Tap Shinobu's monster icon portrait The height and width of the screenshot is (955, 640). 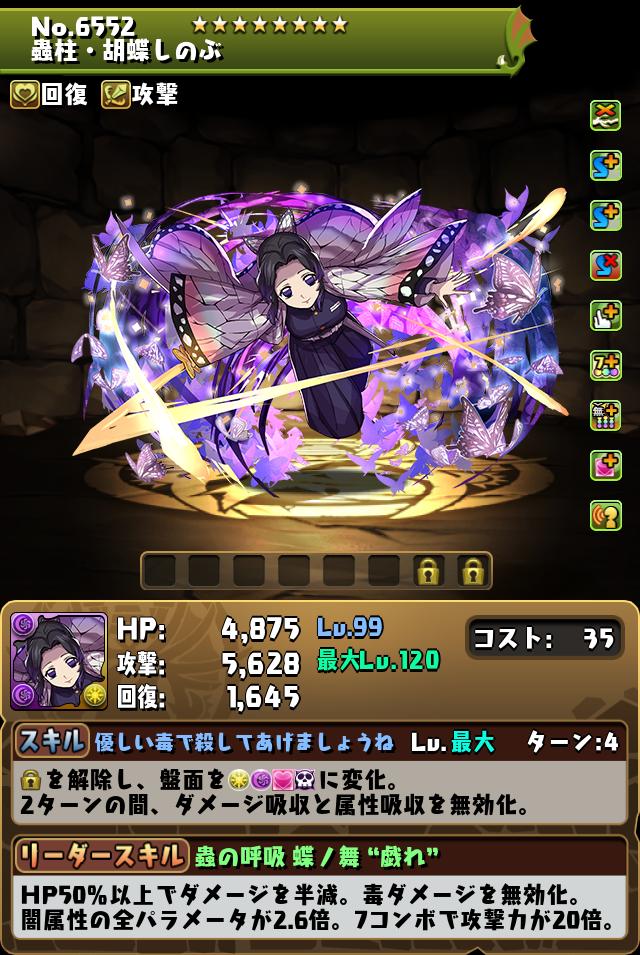58,661
